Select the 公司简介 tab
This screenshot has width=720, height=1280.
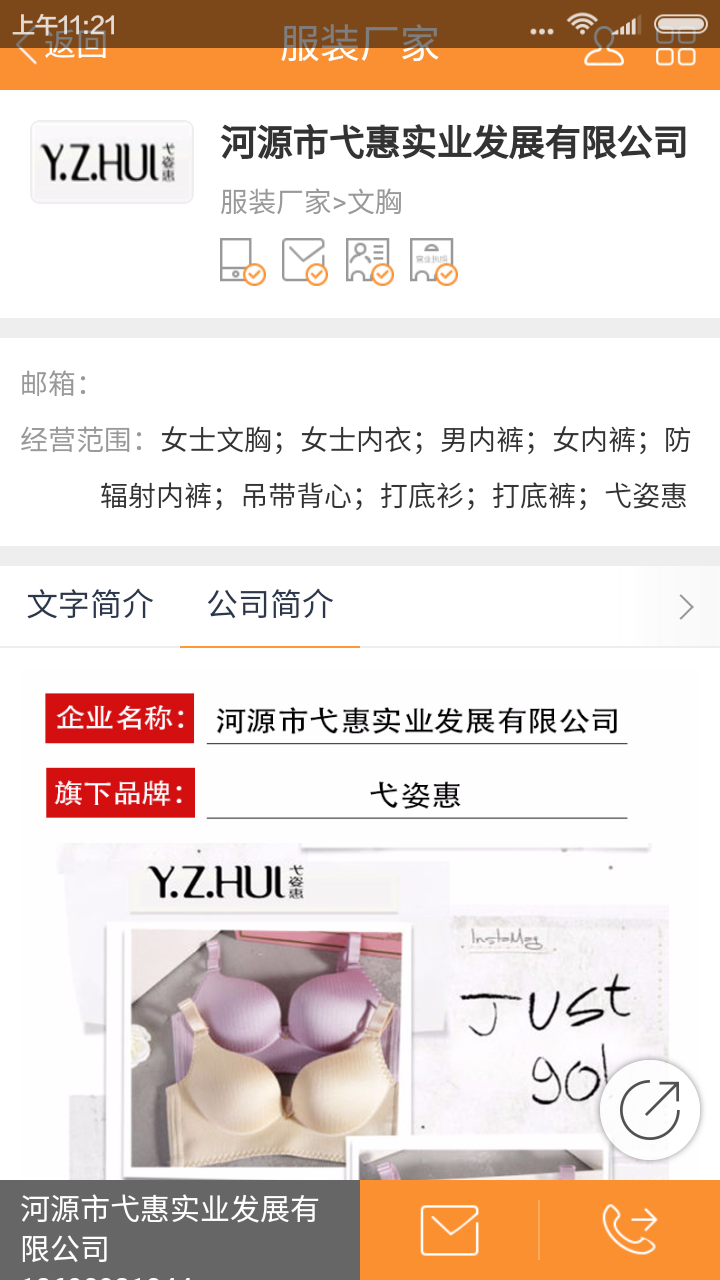[x=270, y=605]
